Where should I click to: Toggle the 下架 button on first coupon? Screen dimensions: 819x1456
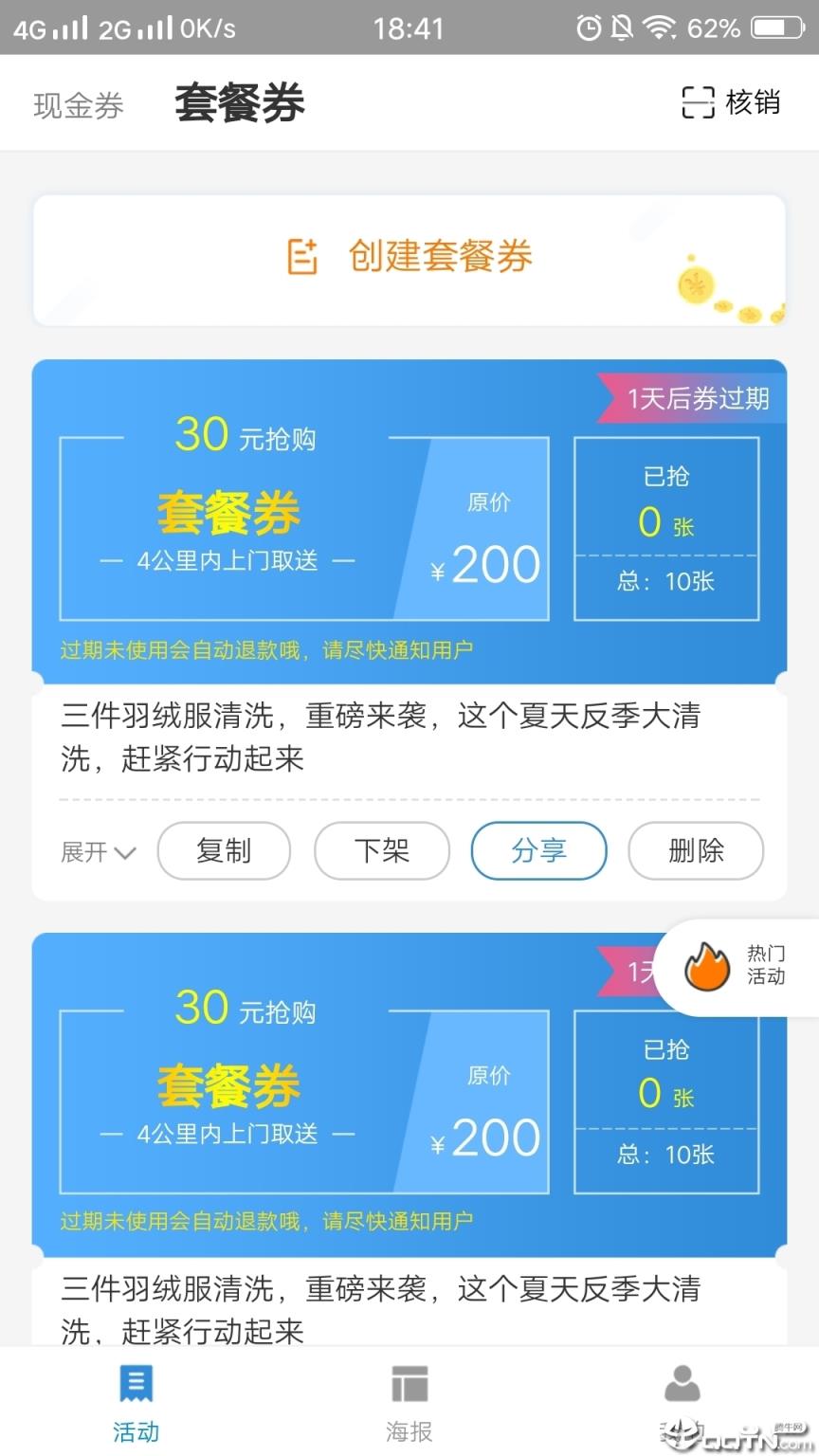point(381,851)
